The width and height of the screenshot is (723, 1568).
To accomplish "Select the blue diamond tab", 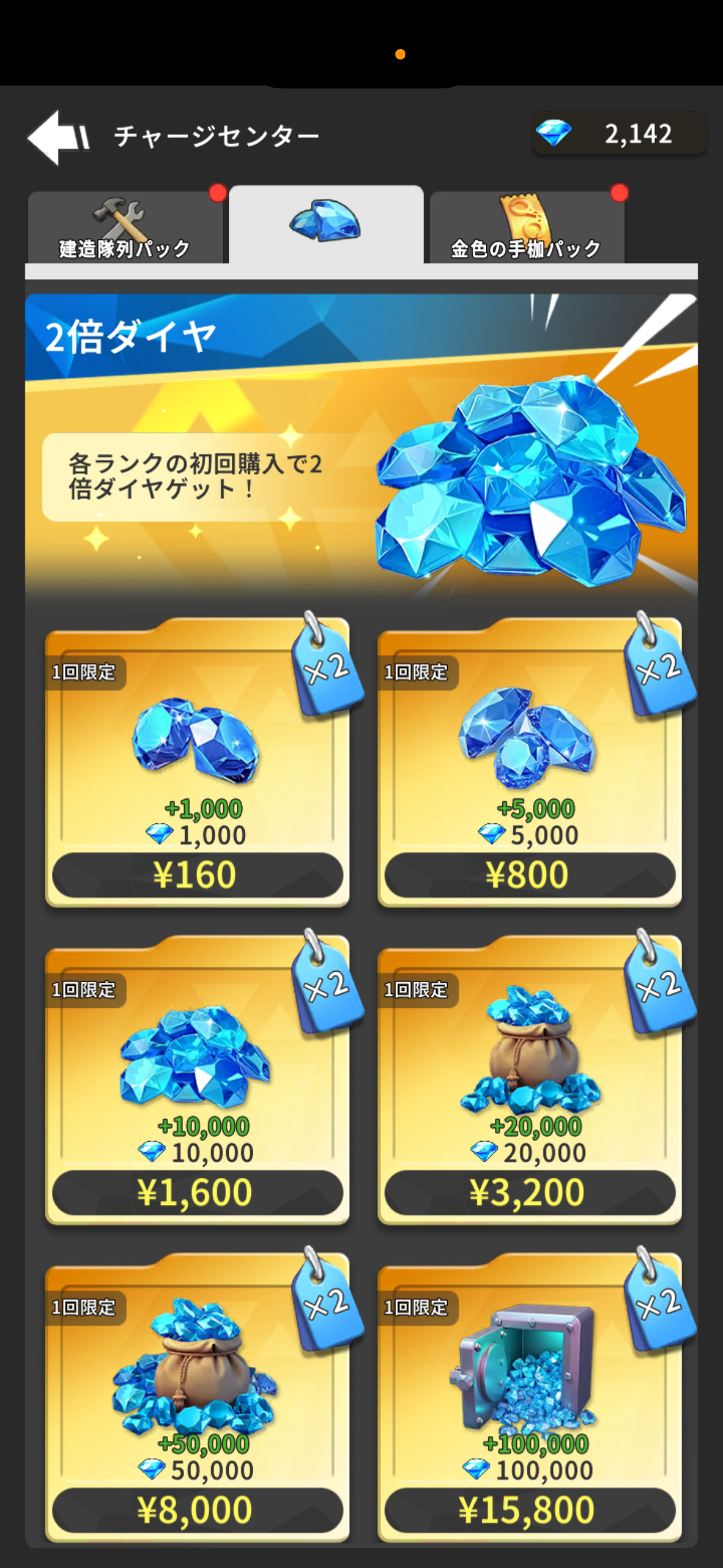I will click(326, 225).
